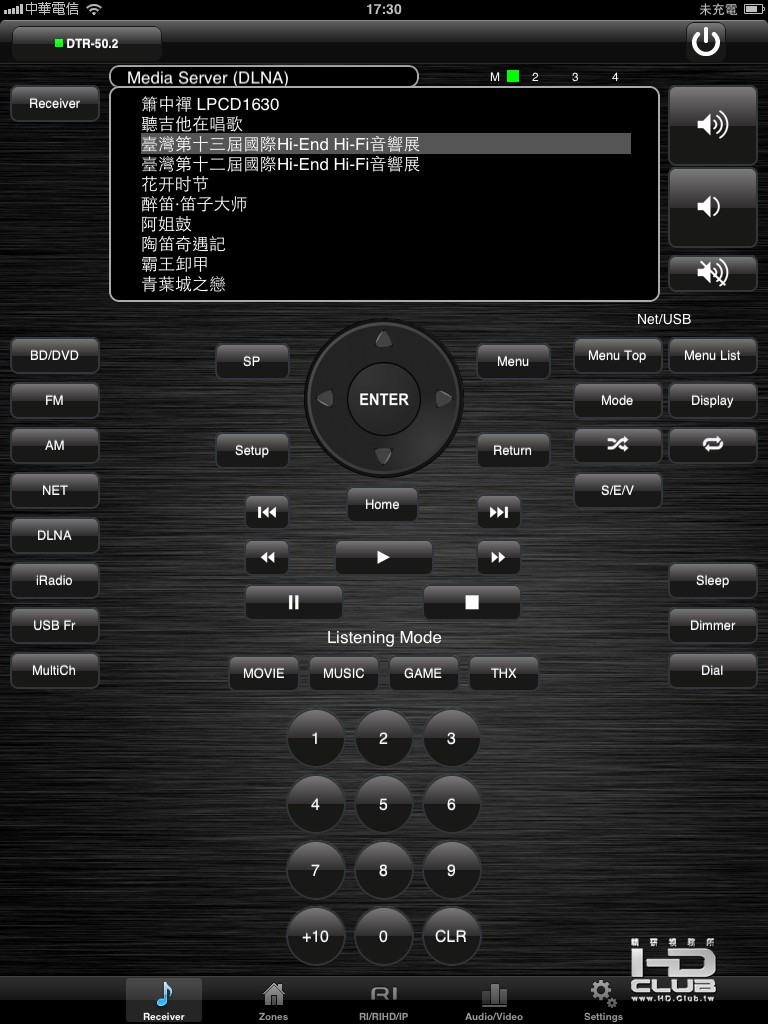Tap number 5 on the keypad
Screen dimensions: 768x1024
pyautogui.click(x=383, y=804)
